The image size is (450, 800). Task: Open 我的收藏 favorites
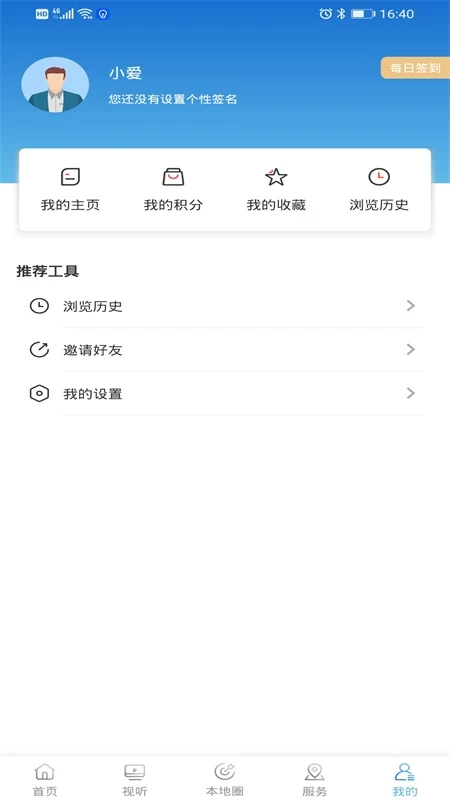click(276, 190)
